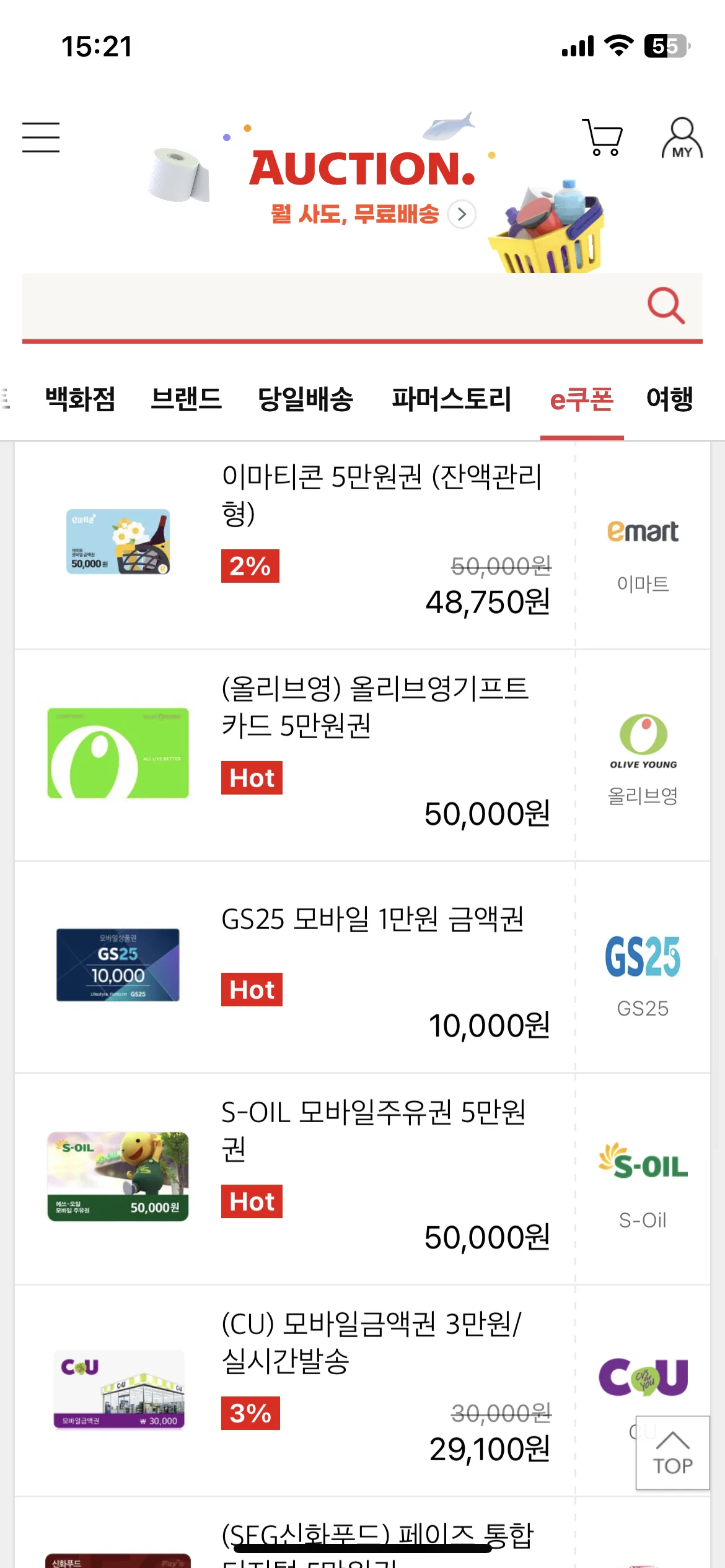Tap the search field
This screenshot has width=725, height=1568.
(x=328, y=306)
